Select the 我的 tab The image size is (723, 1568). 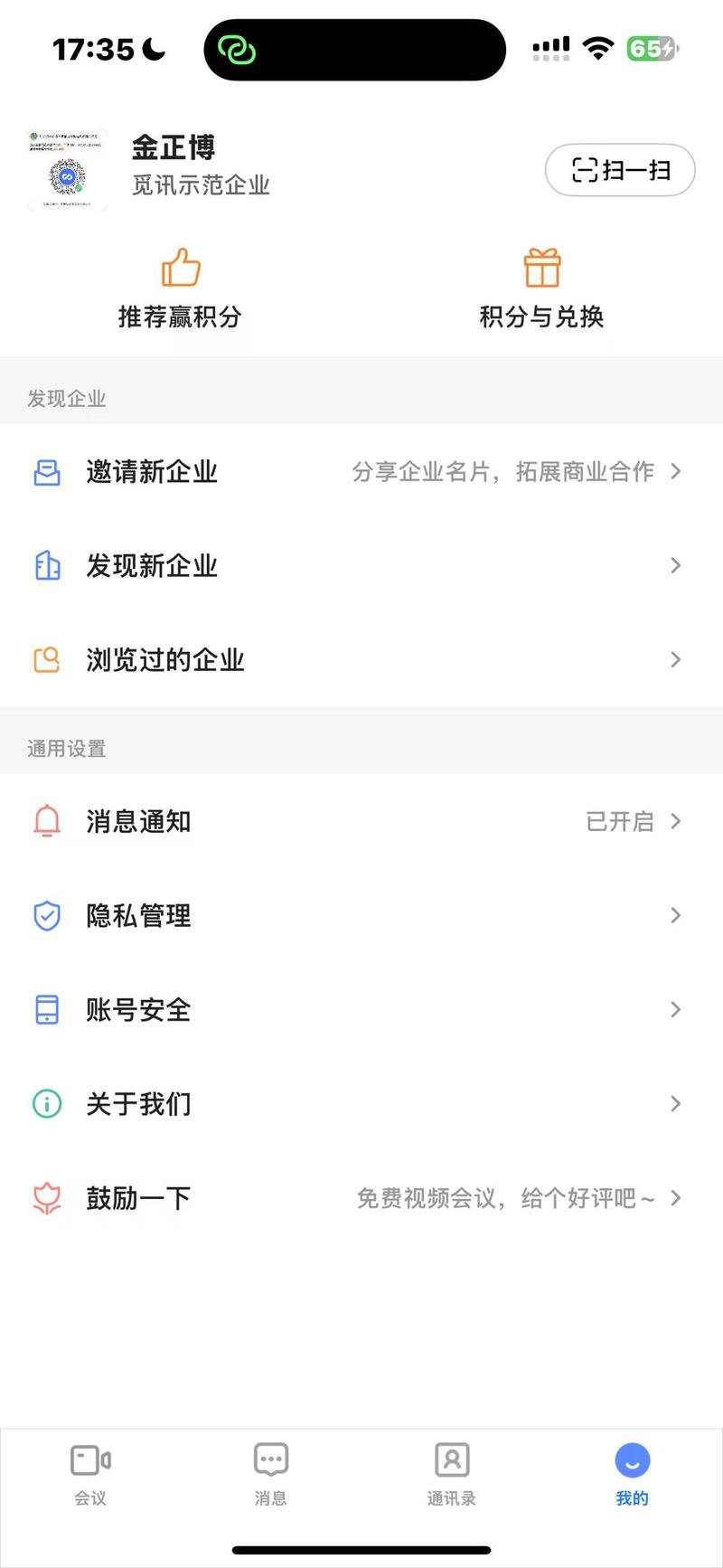pyautogui.click(x=633, y=1474)
